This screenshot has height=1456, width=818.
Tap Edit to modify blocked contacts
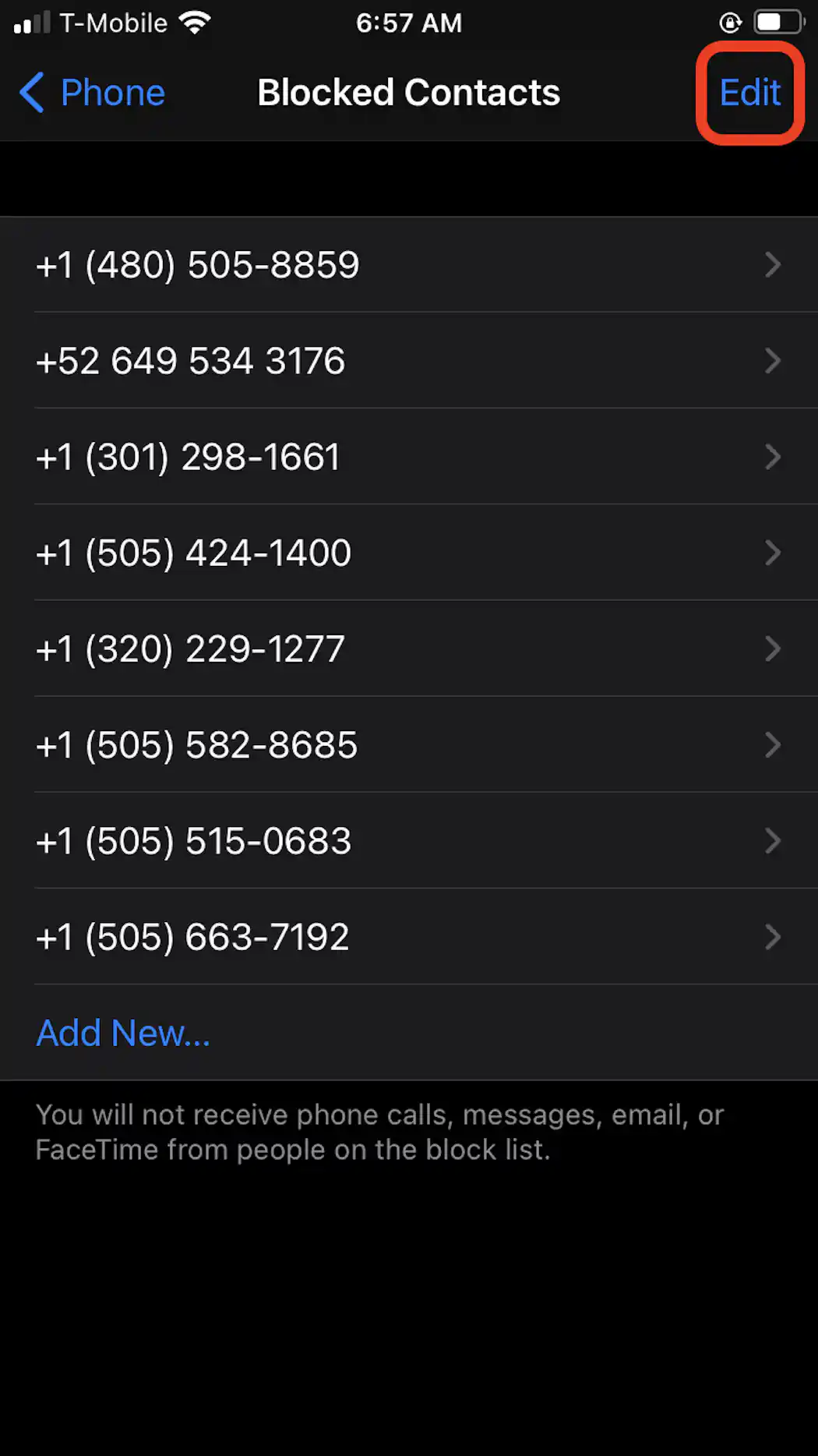pos(749,93)
